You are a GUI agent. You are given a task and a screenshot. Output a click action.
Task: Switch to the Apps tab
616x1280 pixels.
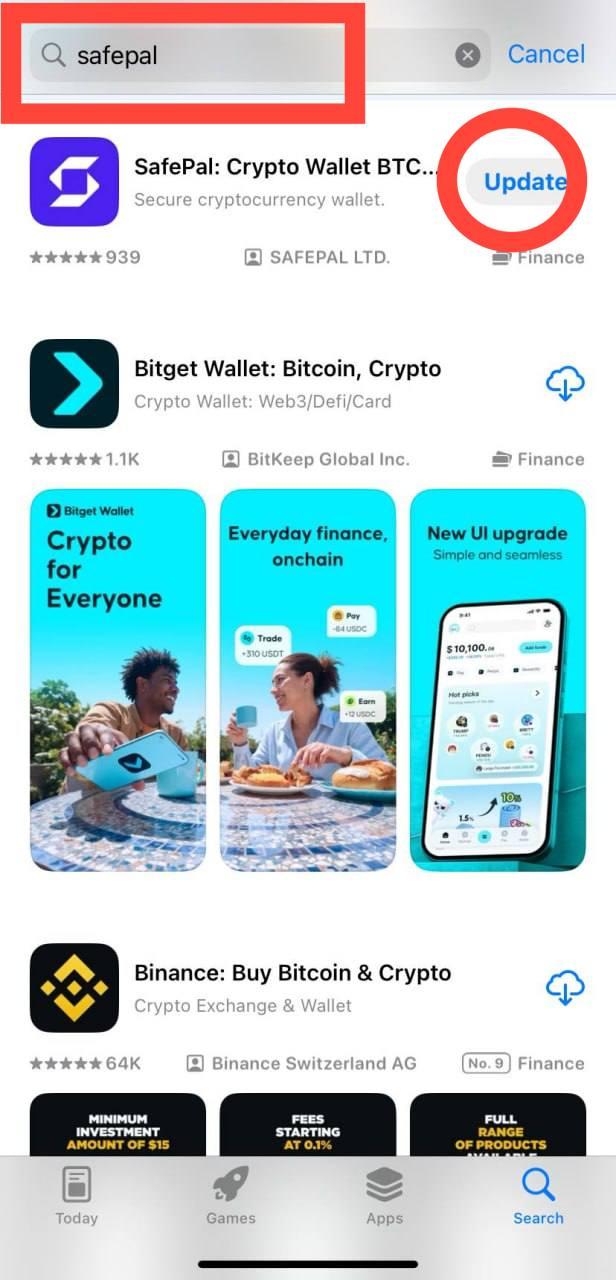click(x=384, y=1196)
